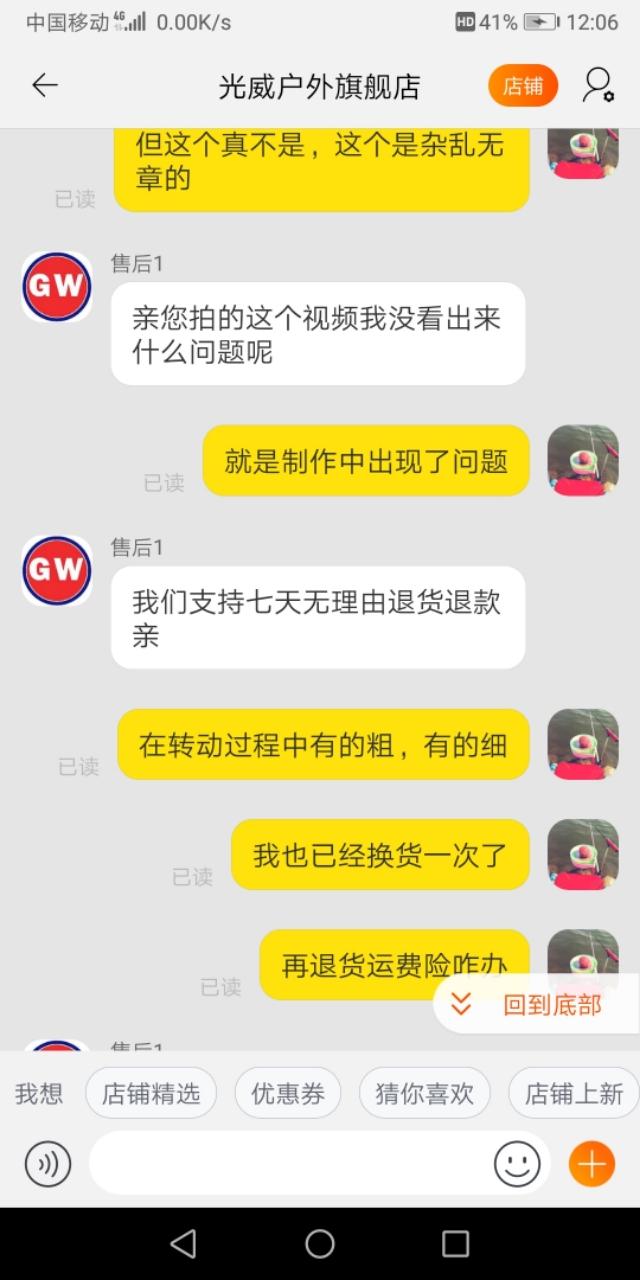Open 售后1 avatar above video message
The width and height of the screenshot is (640, 1280).
[x=57, y=288]
